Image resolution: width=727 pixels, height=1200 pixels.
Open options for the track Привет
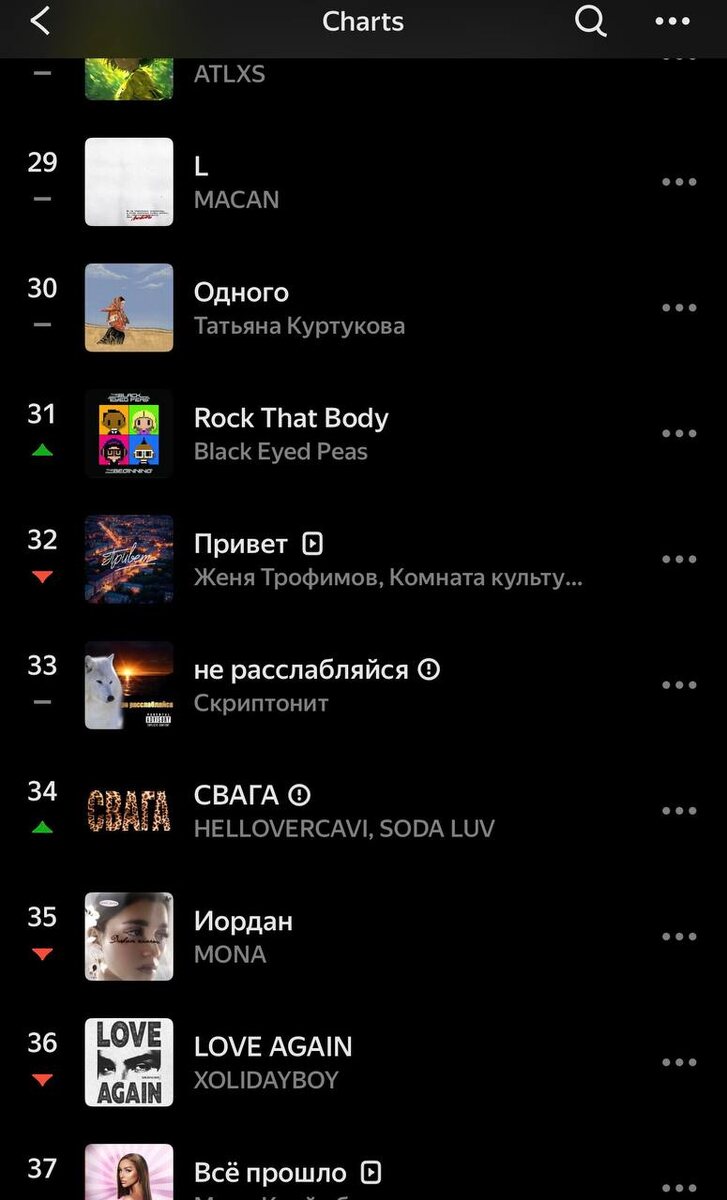[679, 560]
